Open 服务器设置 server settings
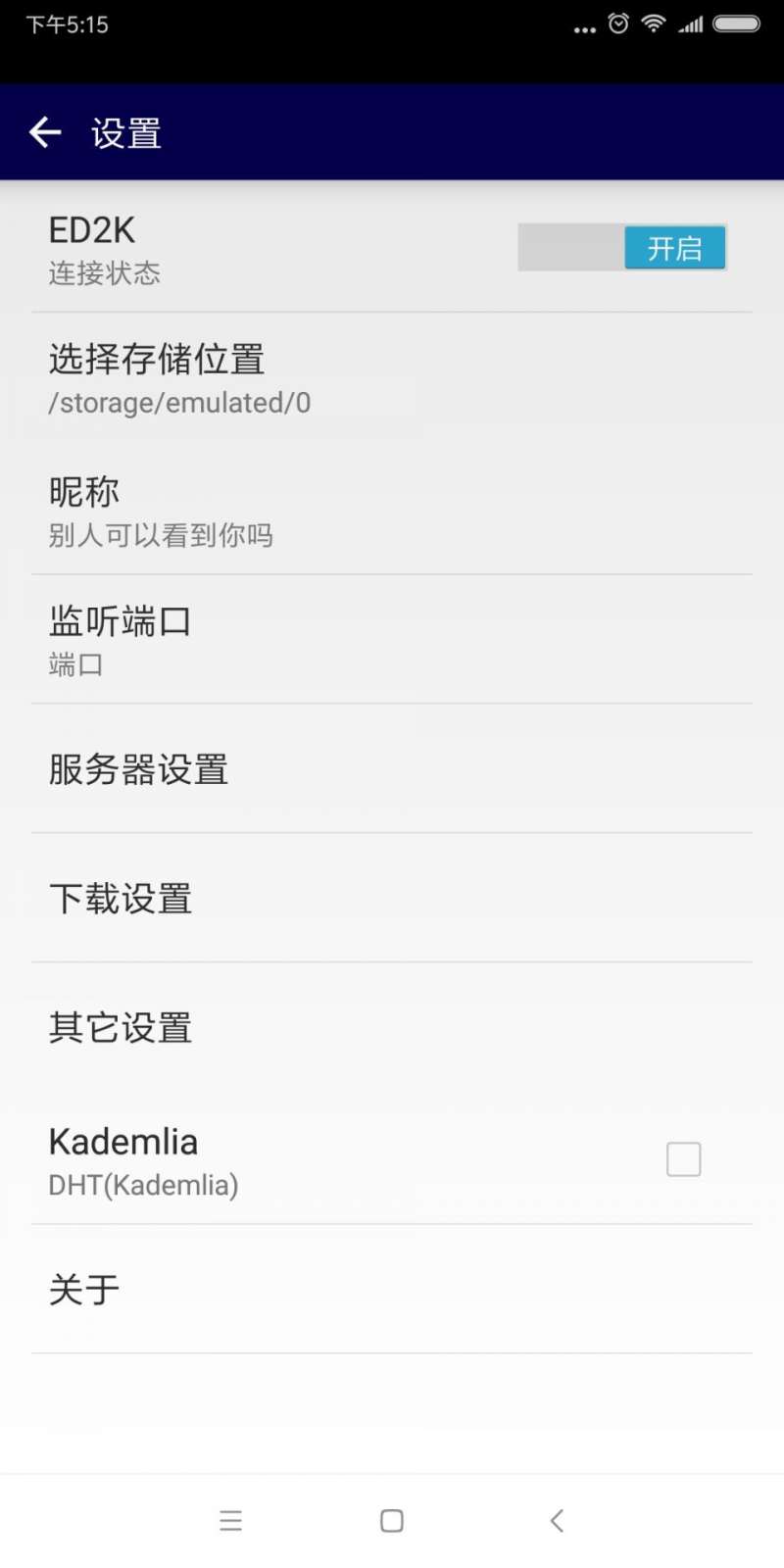Screen dimensions: 784x1568 [138, 770]
